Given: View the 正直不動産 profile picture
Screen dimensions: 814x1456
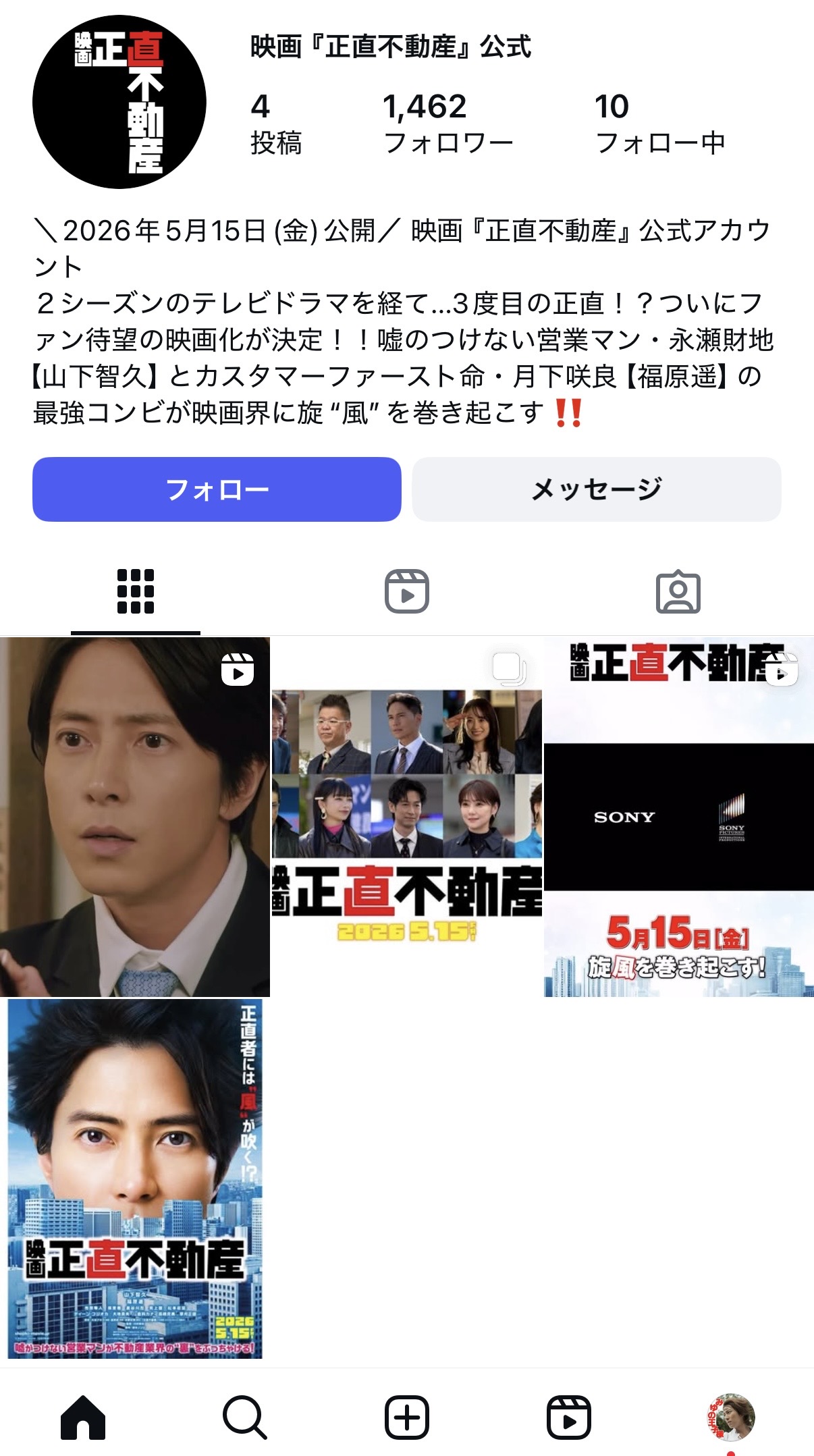Looking at the screenshot, I should [119, 102].
